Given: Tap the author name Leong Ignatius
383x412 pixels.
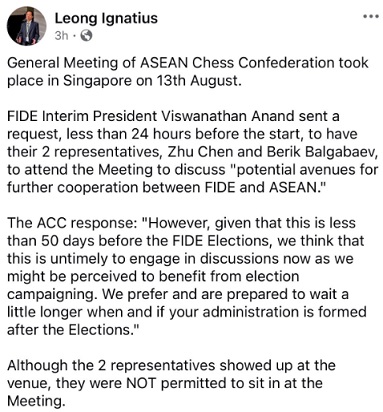Looking at the screenshot, I should point(106,18).
